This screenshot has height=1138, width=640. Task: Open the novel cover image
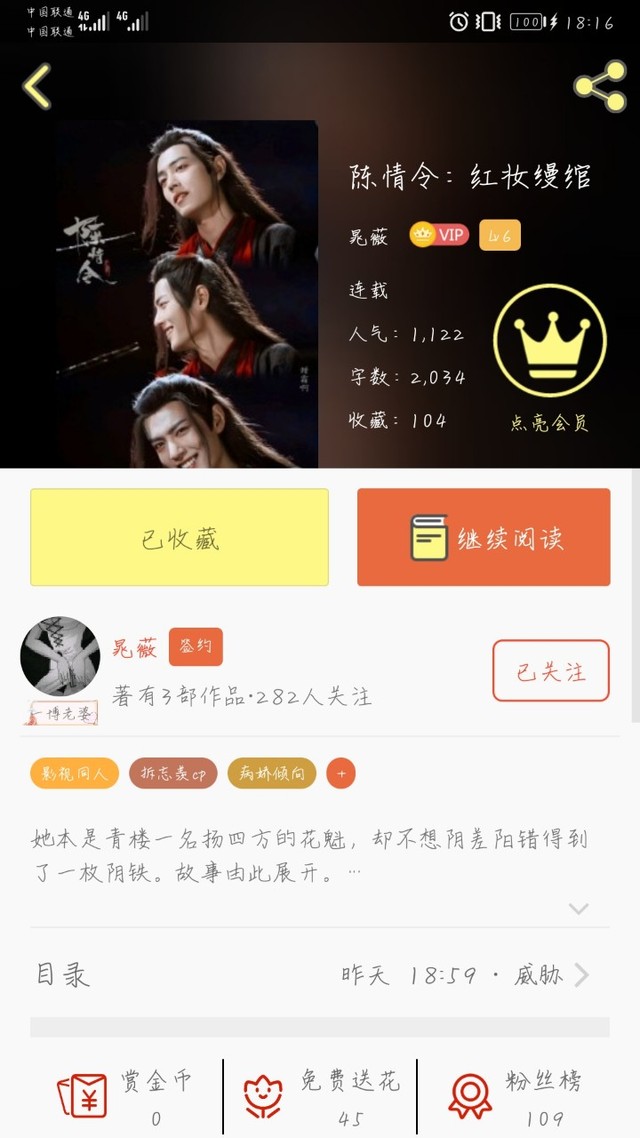(186, 294)
